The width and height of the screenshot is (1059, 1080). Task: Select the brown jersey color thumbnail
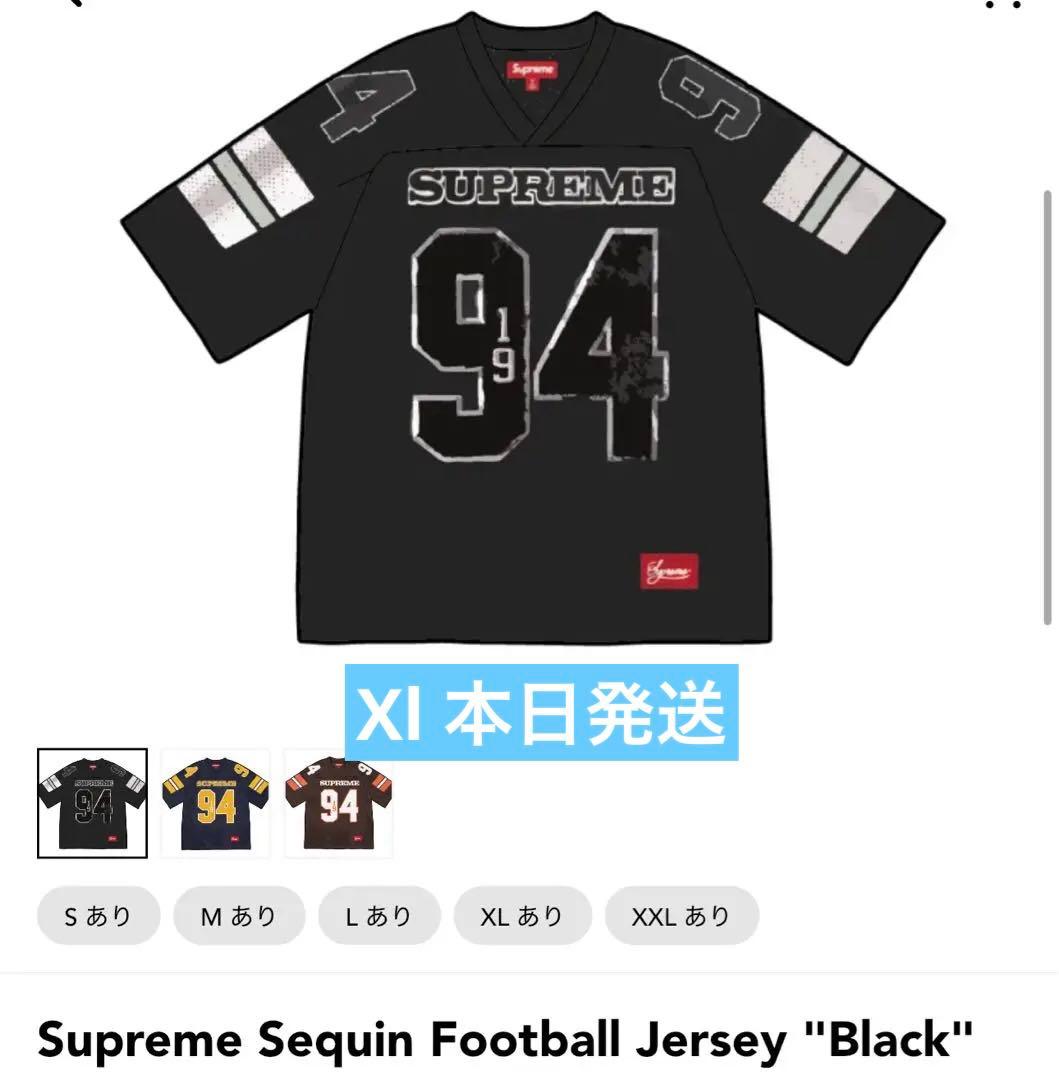338,803
